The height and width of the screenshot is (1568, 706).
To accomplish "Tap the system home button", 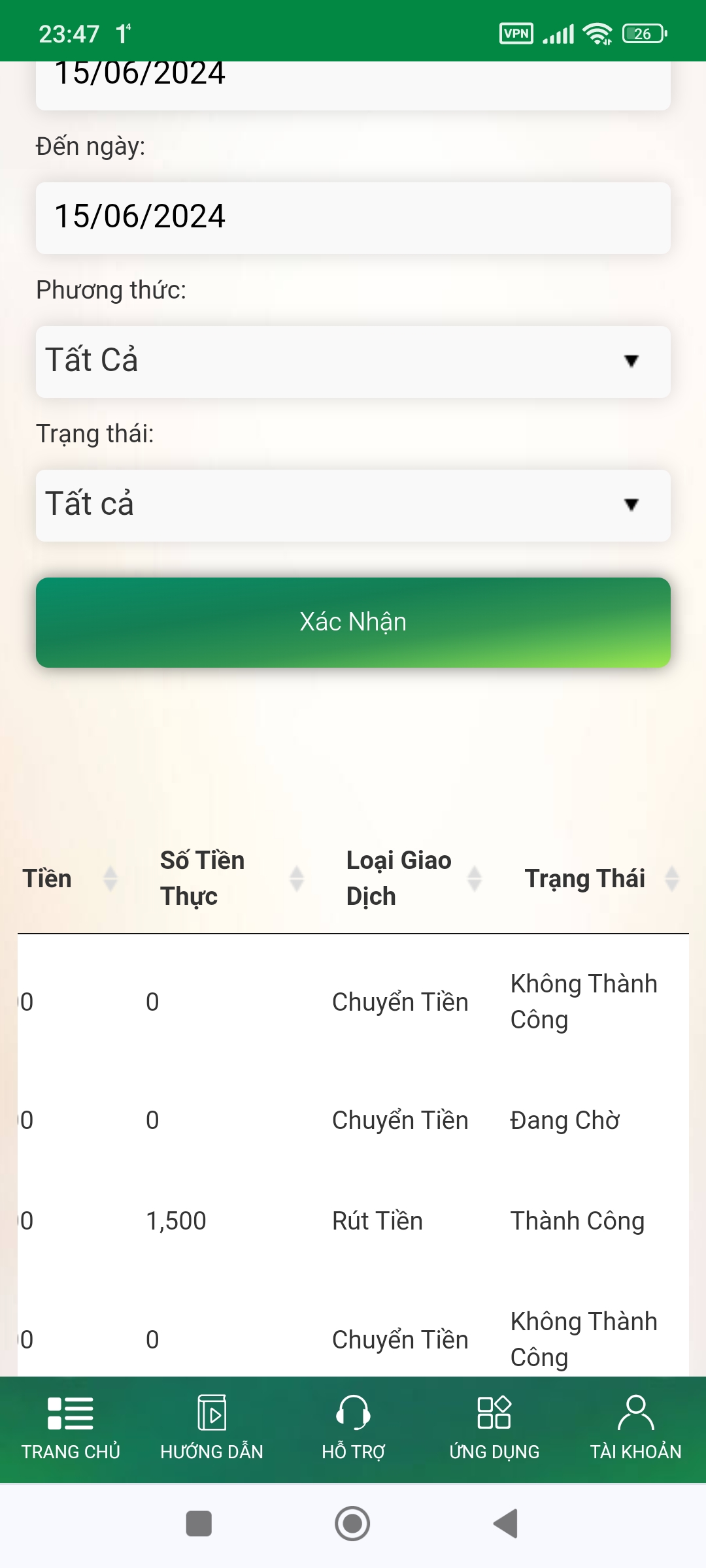I will [x=352, y=1524].
